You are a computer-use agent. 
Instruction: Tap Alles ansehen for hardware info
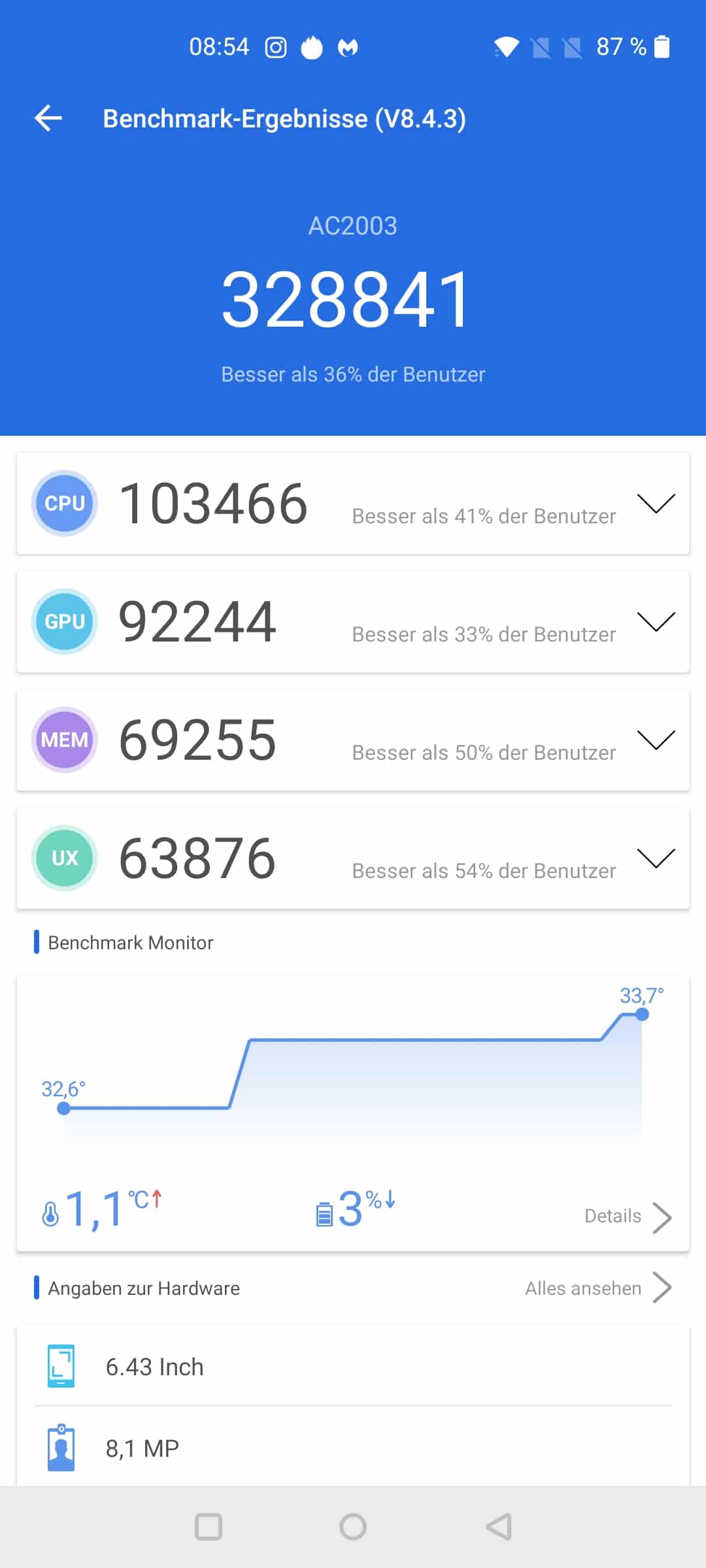(598, 1288)
